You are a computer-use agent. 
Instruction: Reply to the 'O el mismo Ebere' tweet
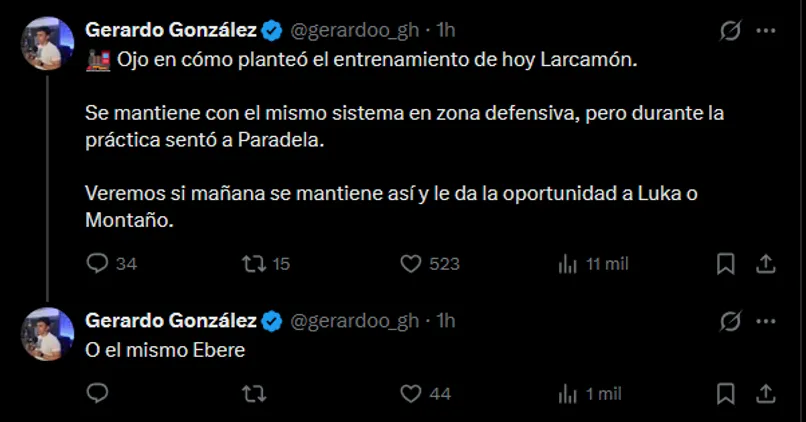pyautogui.click(x=98, y=394)
